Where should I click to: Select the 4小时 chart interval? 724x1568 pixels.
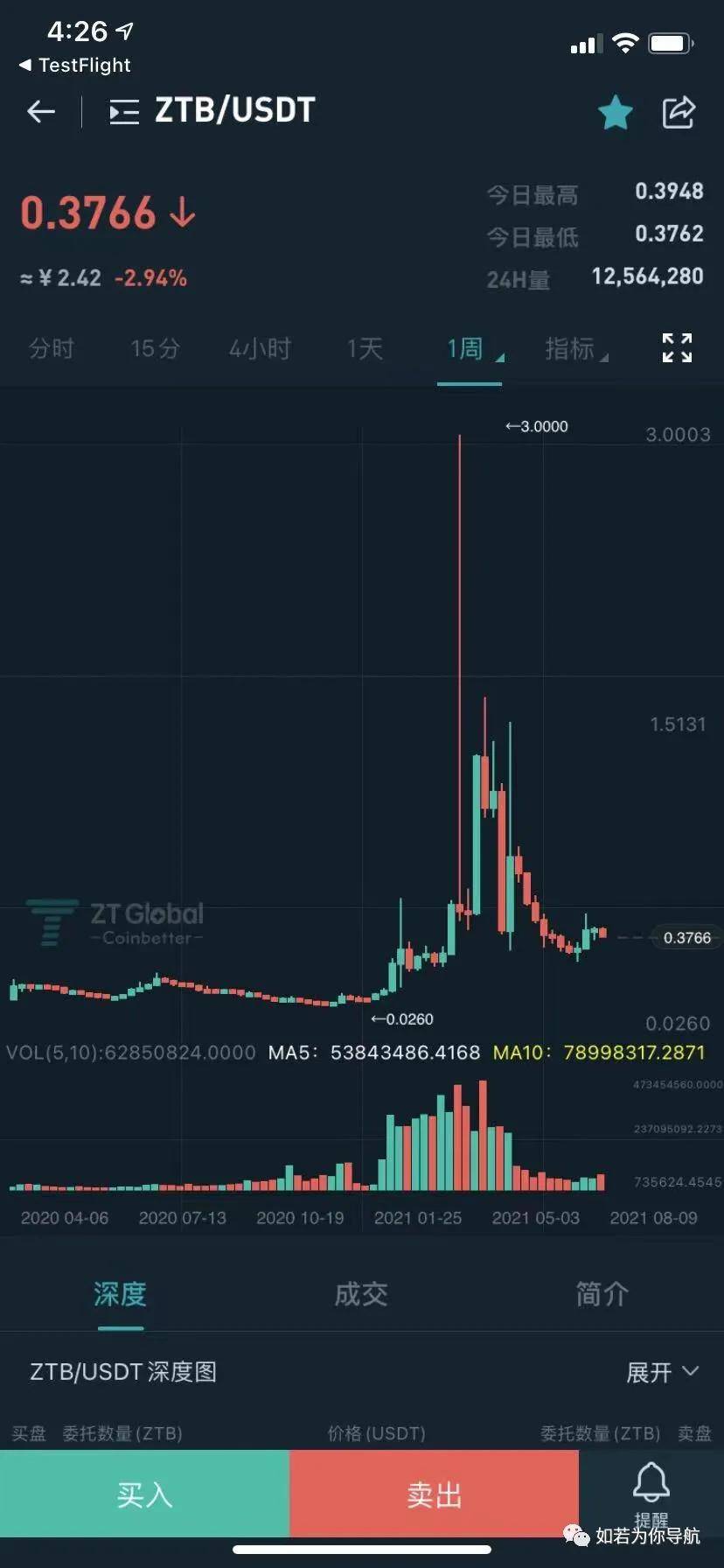pyautogui.click(x=260, y=349)
